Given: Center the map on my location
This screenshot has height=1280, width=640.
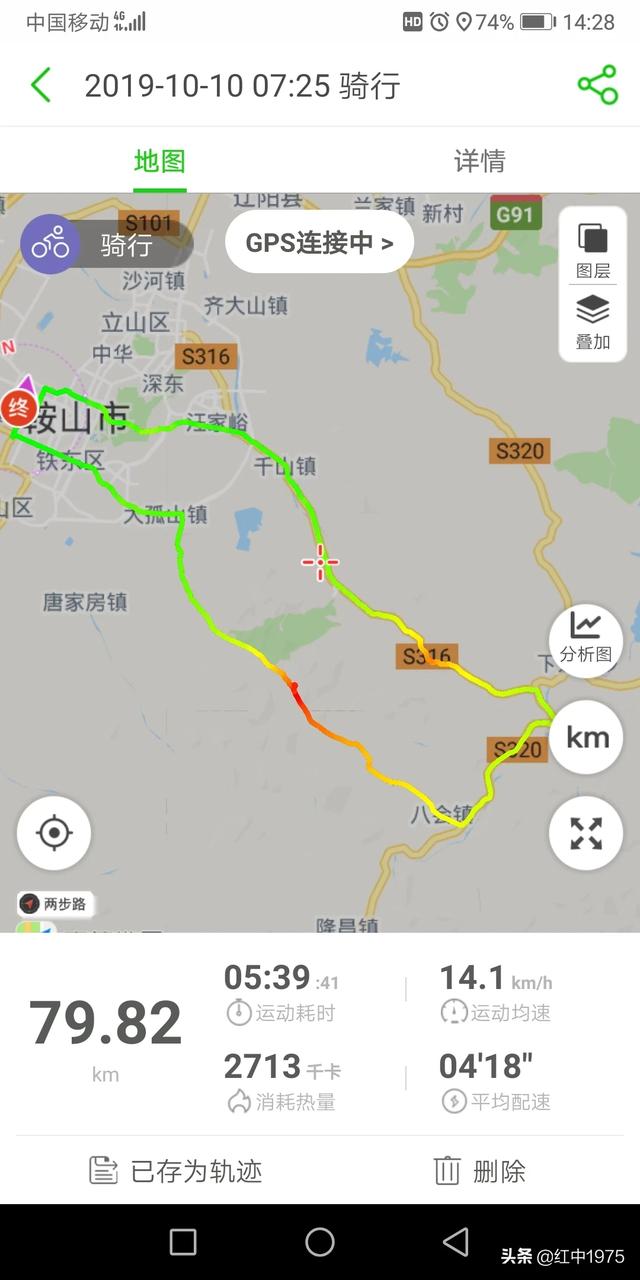Looking at the screenshot, I should pyautogui.click(x=54, y=833).
